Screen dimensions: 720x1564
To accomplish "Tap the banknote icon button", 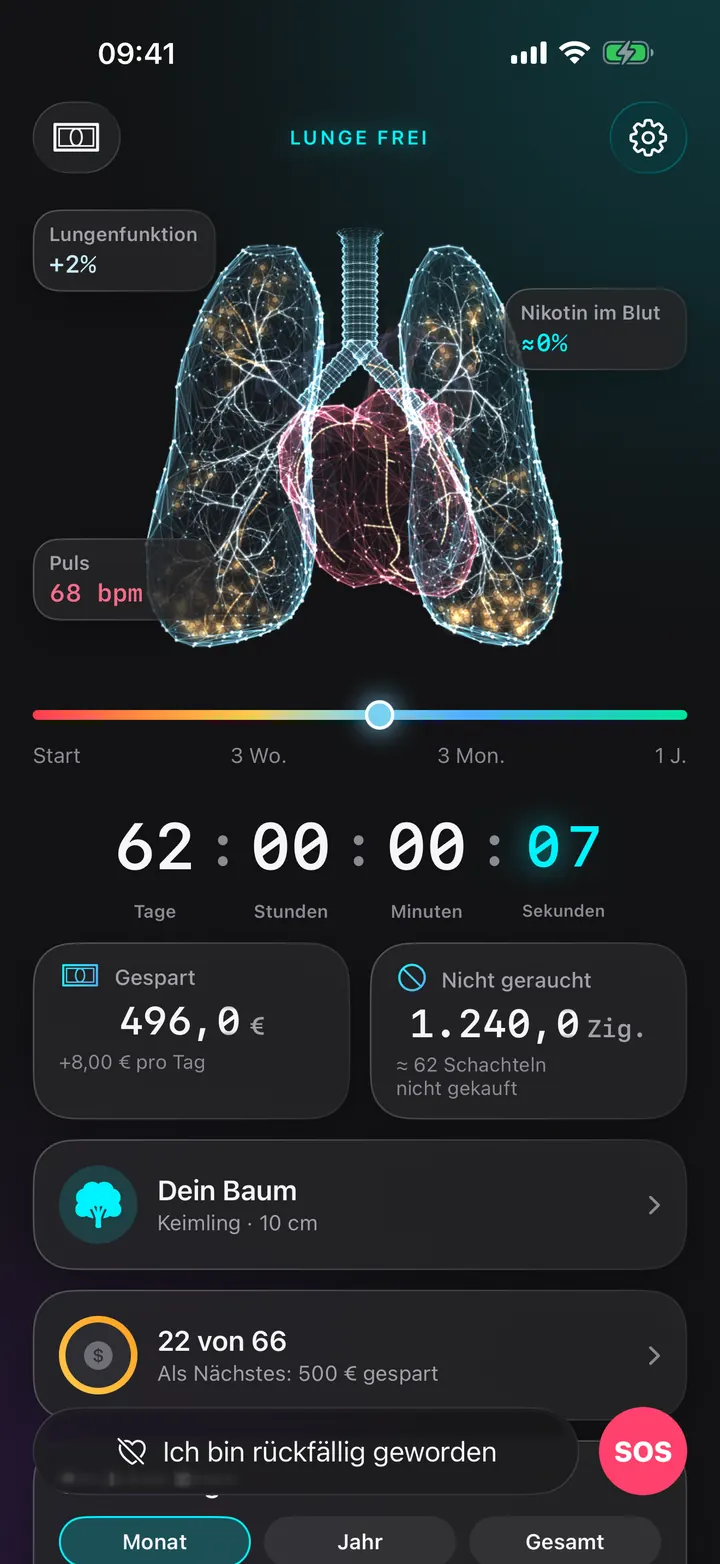I will 77,137.
